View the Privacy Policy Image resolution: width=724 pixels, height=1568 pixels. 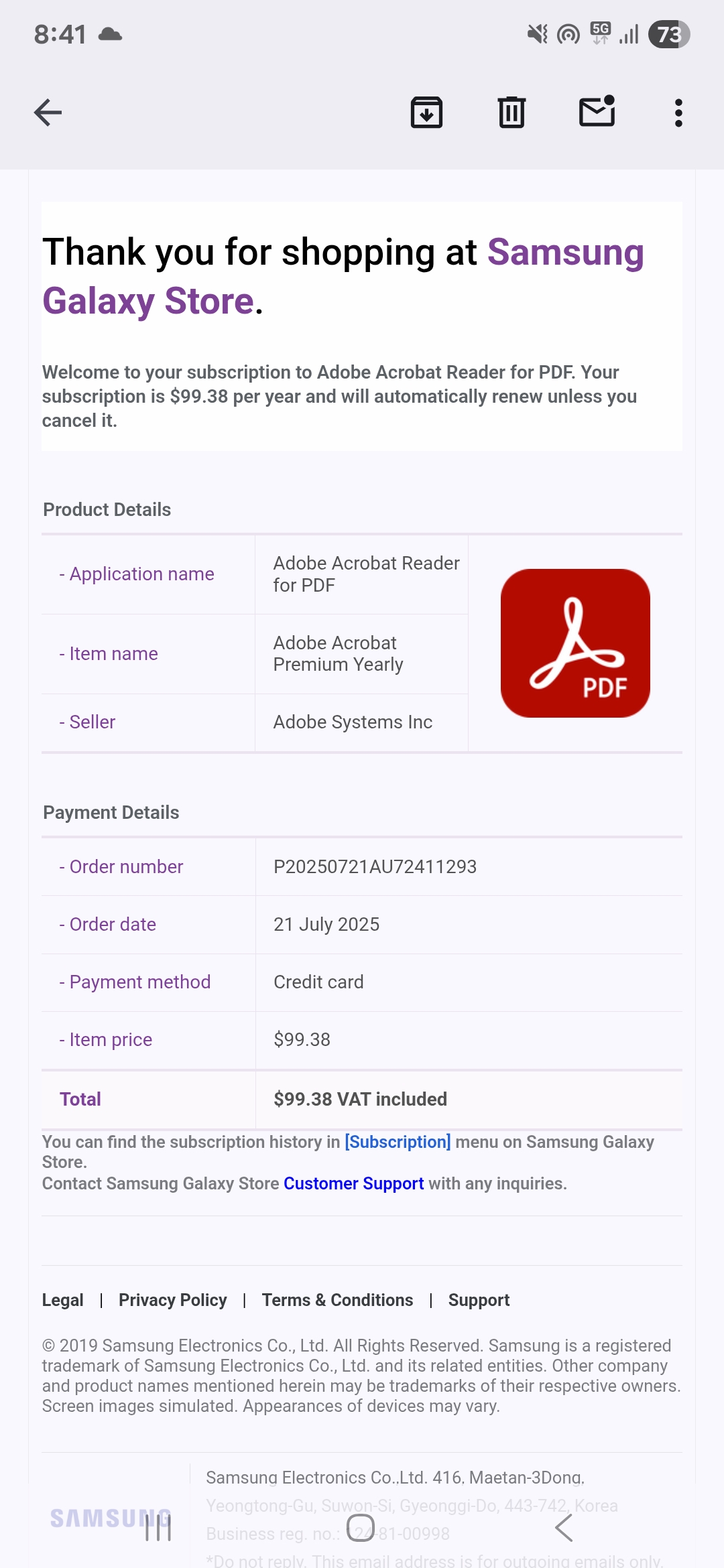[173, 1300]
